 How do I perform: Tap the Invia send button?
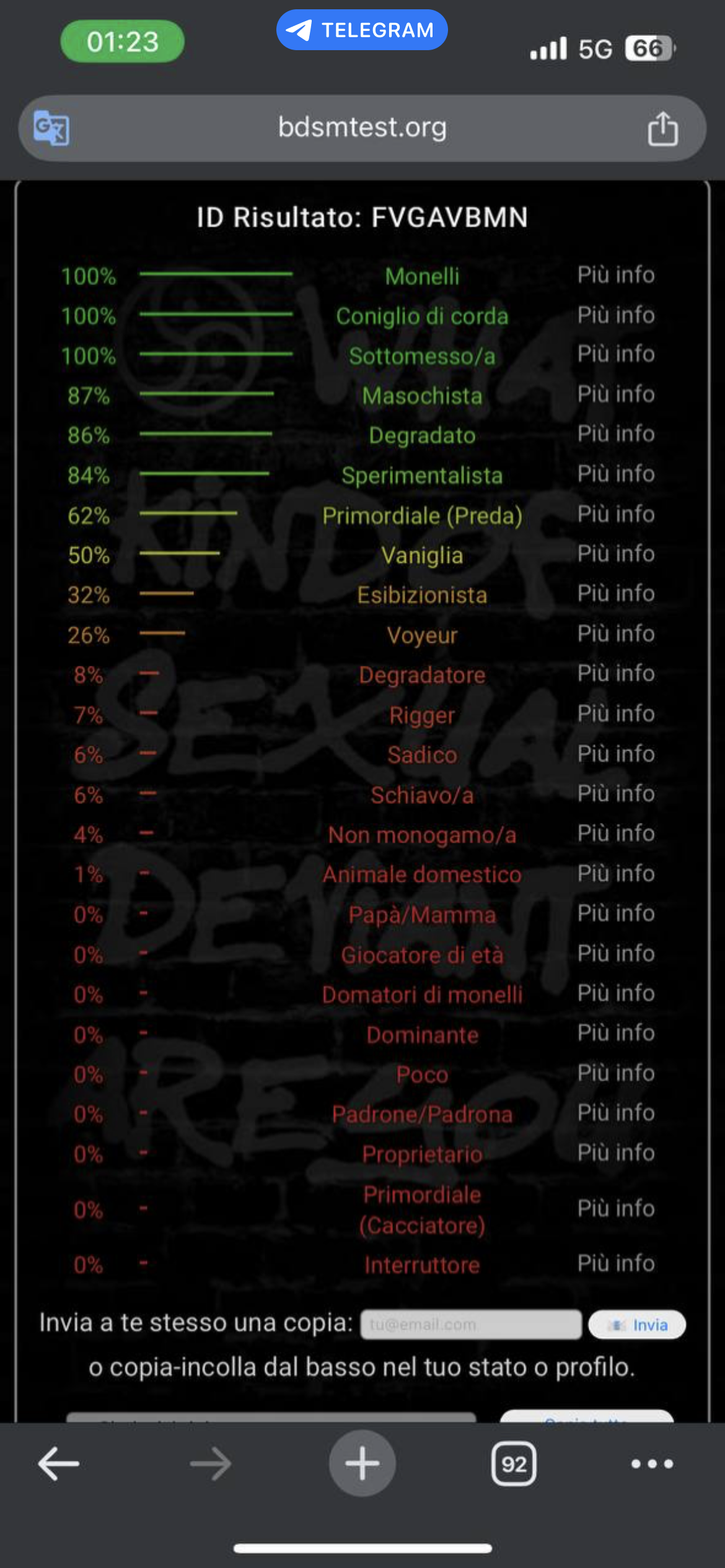pos(637,1325)
